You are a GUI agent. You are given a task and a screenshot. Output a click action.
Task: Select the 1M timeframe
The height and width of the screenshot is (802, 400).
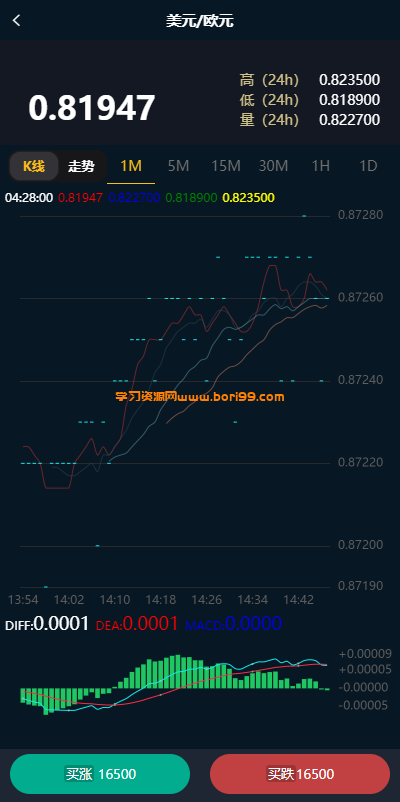131,166
